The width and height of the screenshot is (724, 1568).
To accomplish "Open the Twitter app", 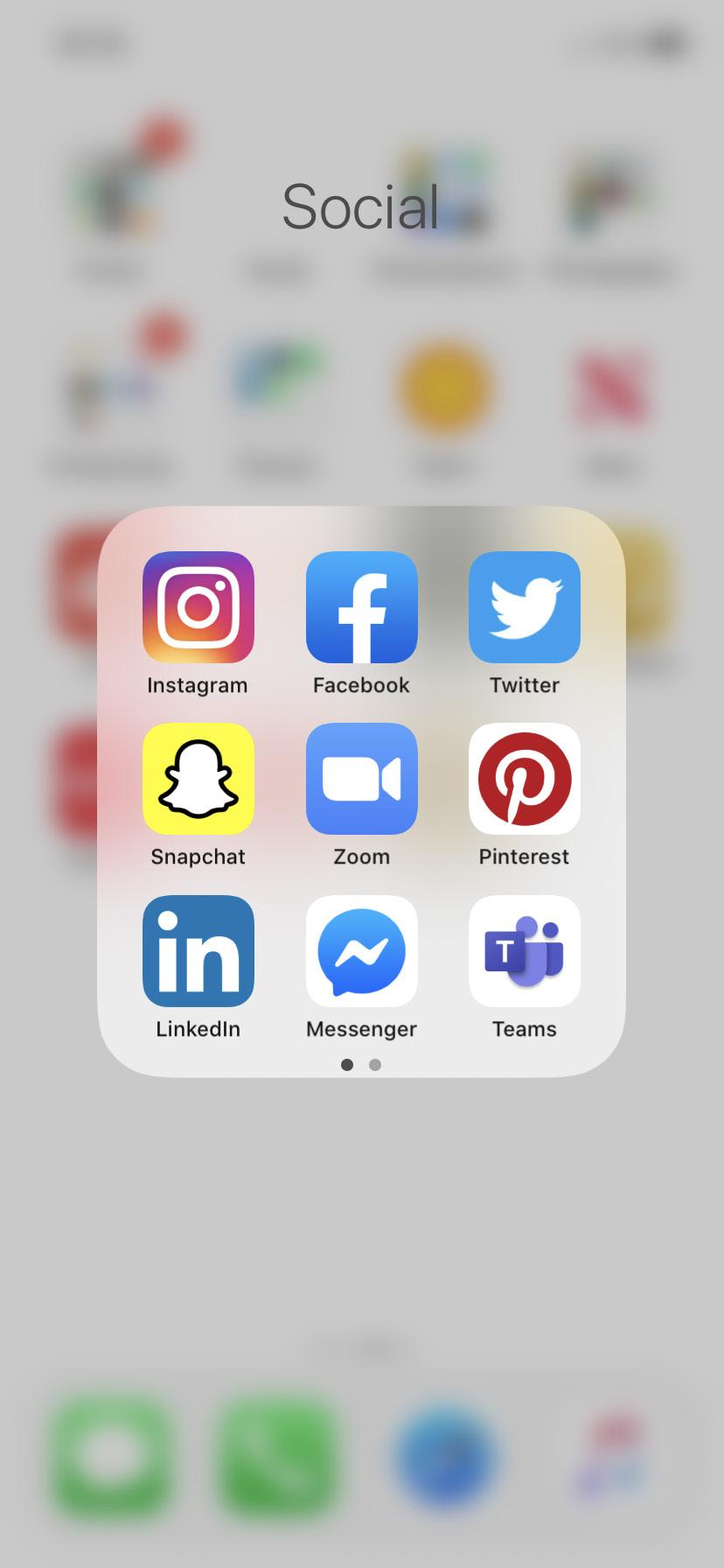I will click(x=525, y=607).
